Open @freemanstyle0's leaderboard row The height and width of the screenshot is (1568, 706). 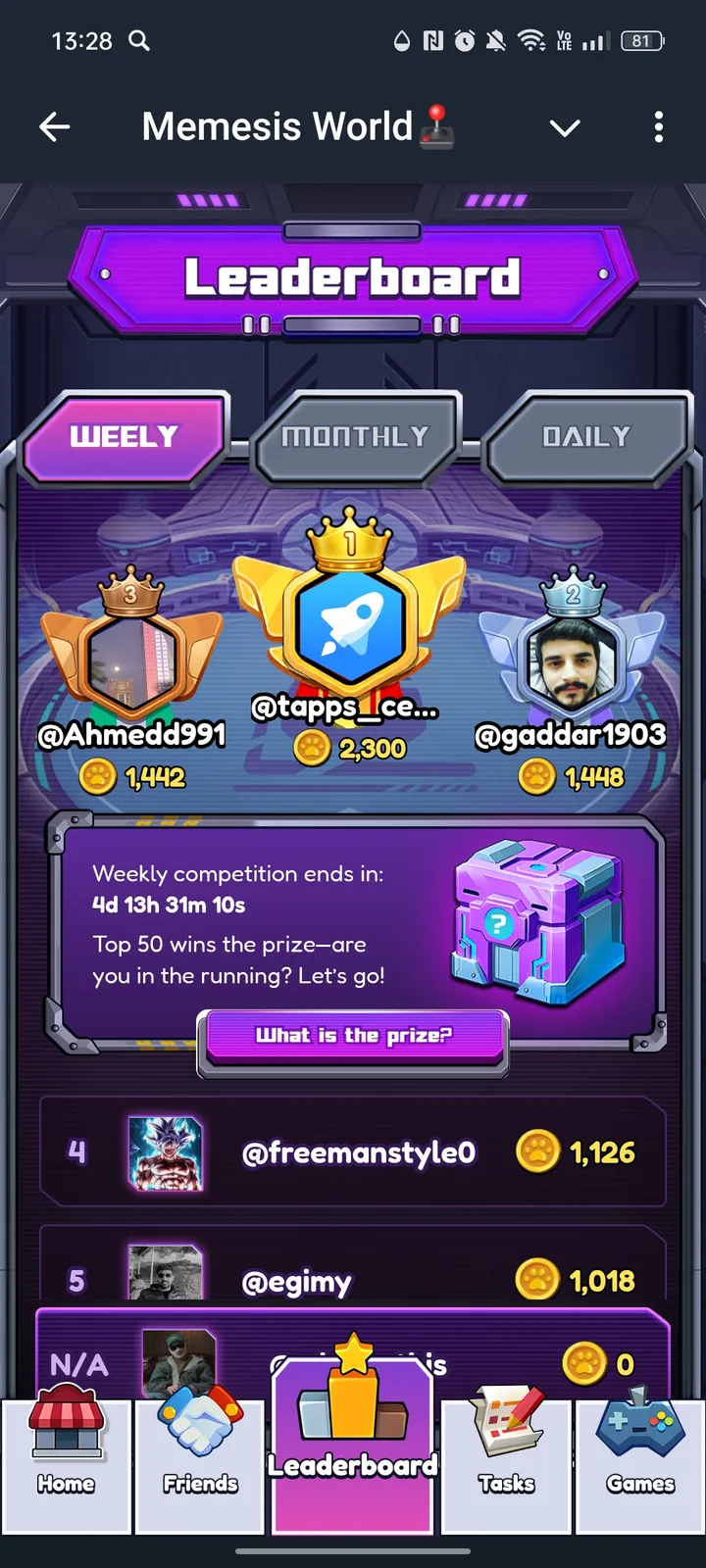[353, 1152]
